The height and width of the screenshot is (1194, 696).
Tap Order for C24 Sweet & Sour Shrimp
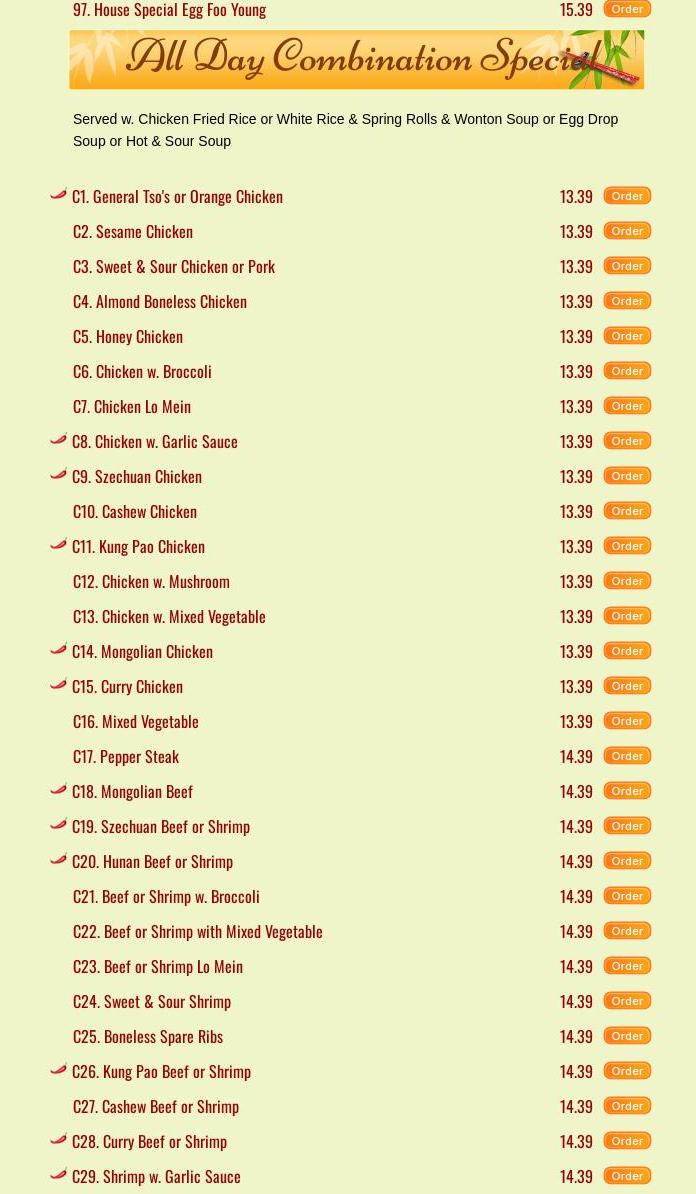pyautogui.click(x=627, y=1001)
